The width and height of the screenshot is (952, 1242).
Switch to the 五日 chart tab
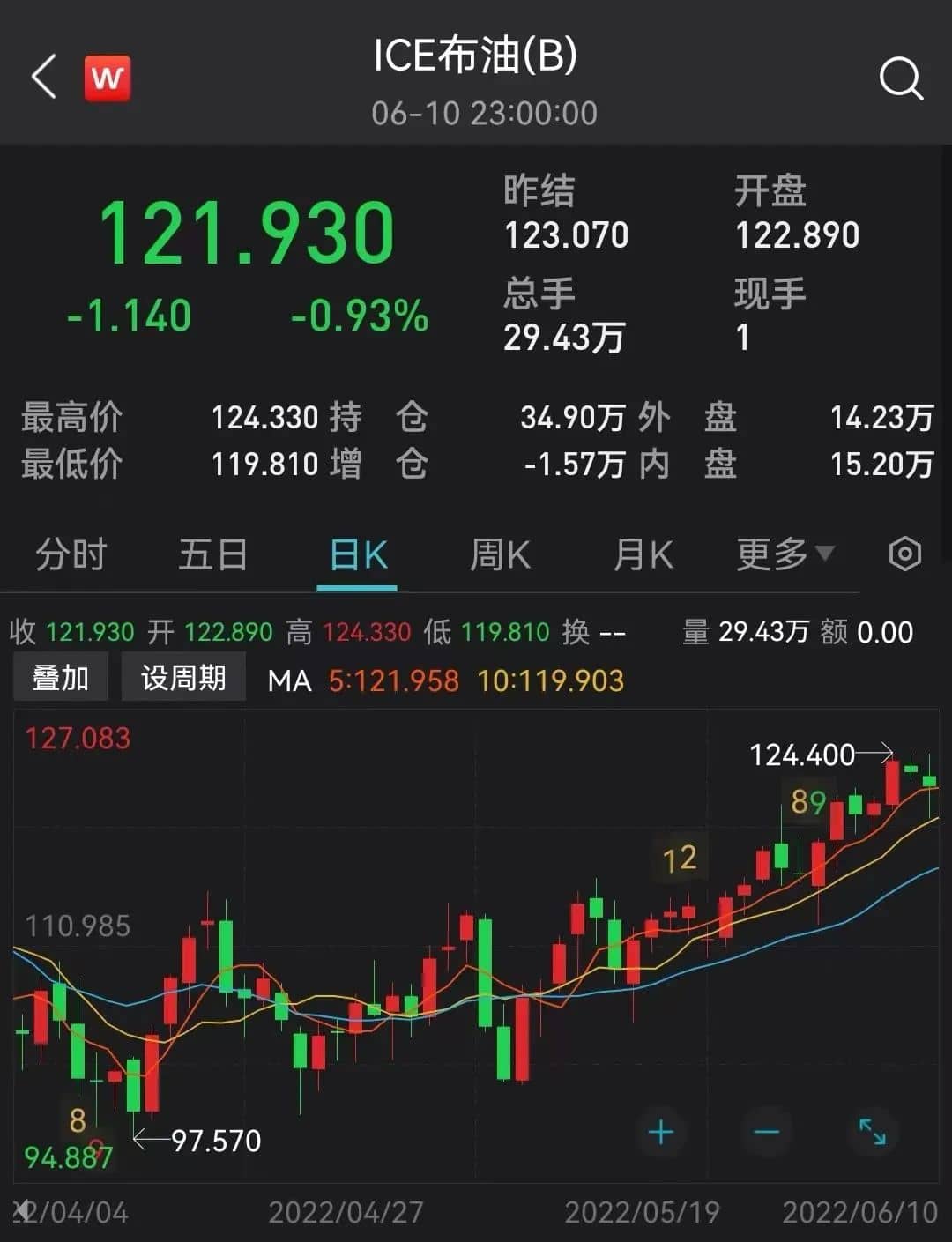[212, 555]
